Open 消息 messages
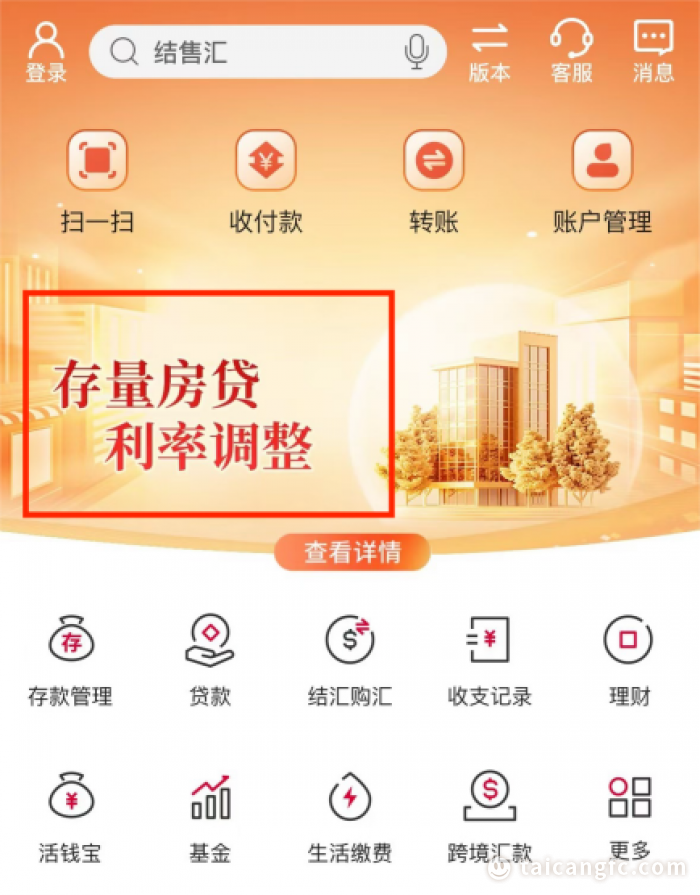This screenshot has width=700, height=895. tap(653, 52)
